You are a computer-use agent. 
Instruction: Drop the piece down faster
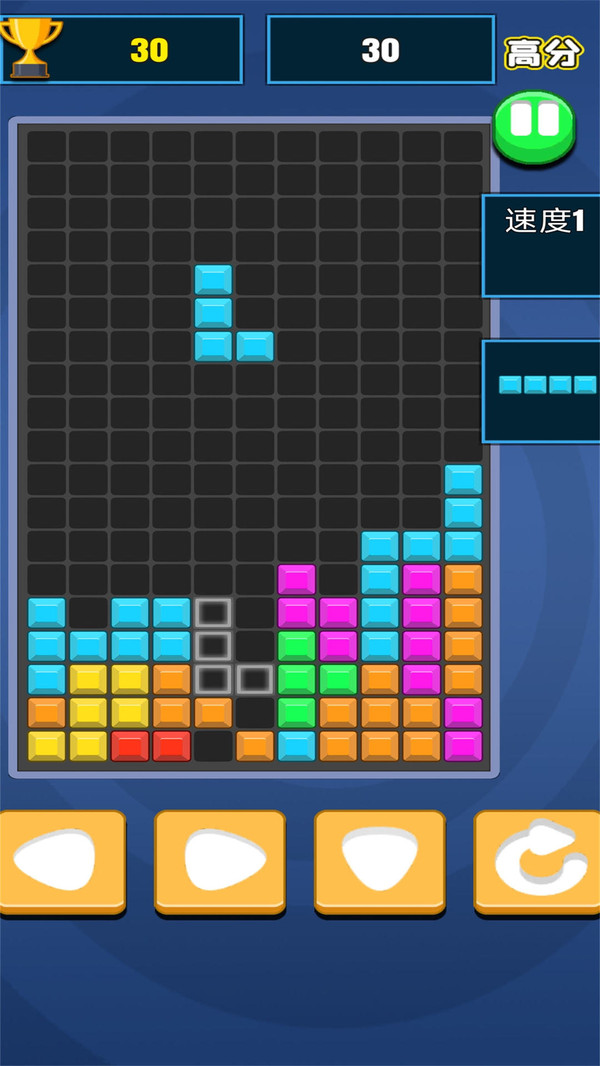click(379, 861)
